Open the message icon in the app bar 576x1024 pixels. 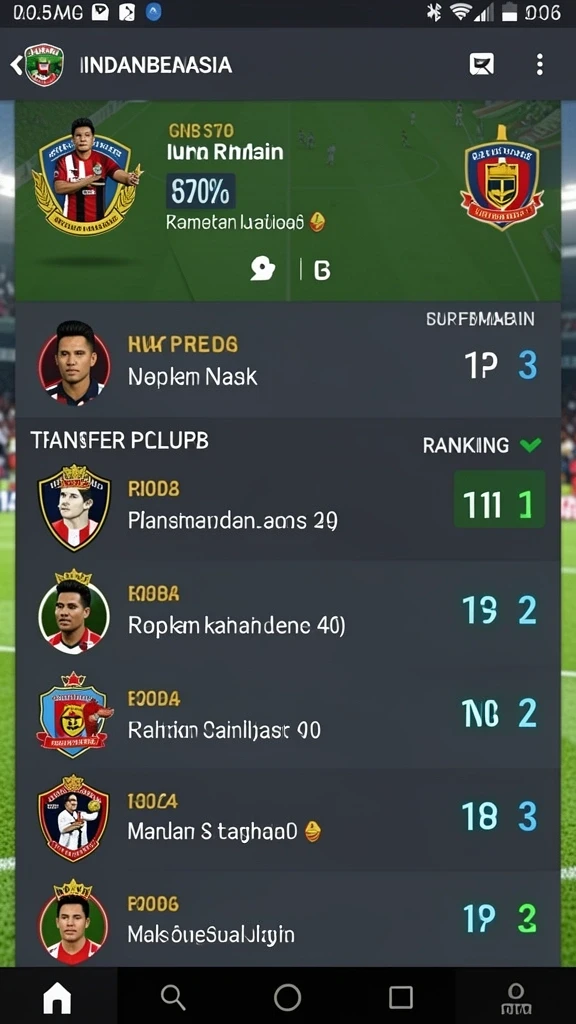[481, 64]
